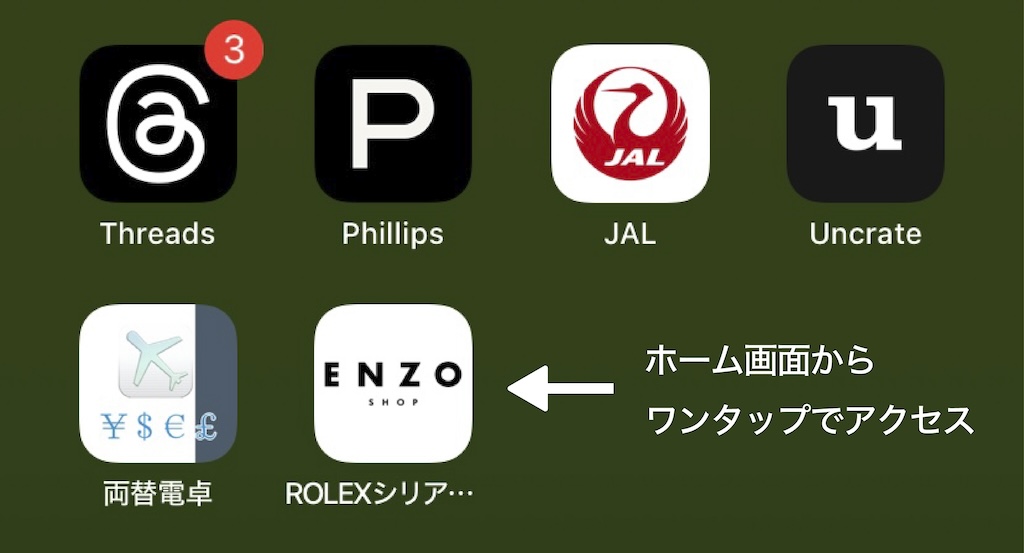Open the 両替電卓 currency calculator app
Image resolution: width=1024 pixels, height=553 pixels.
[157, 383]
